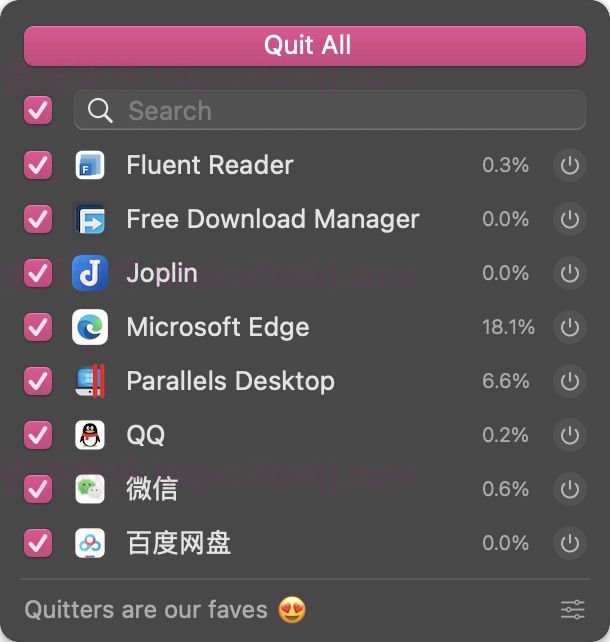The image size is (610, 642).
Task: Uncheck the 百度网盘 checkbox
Action: click(38, 543)
